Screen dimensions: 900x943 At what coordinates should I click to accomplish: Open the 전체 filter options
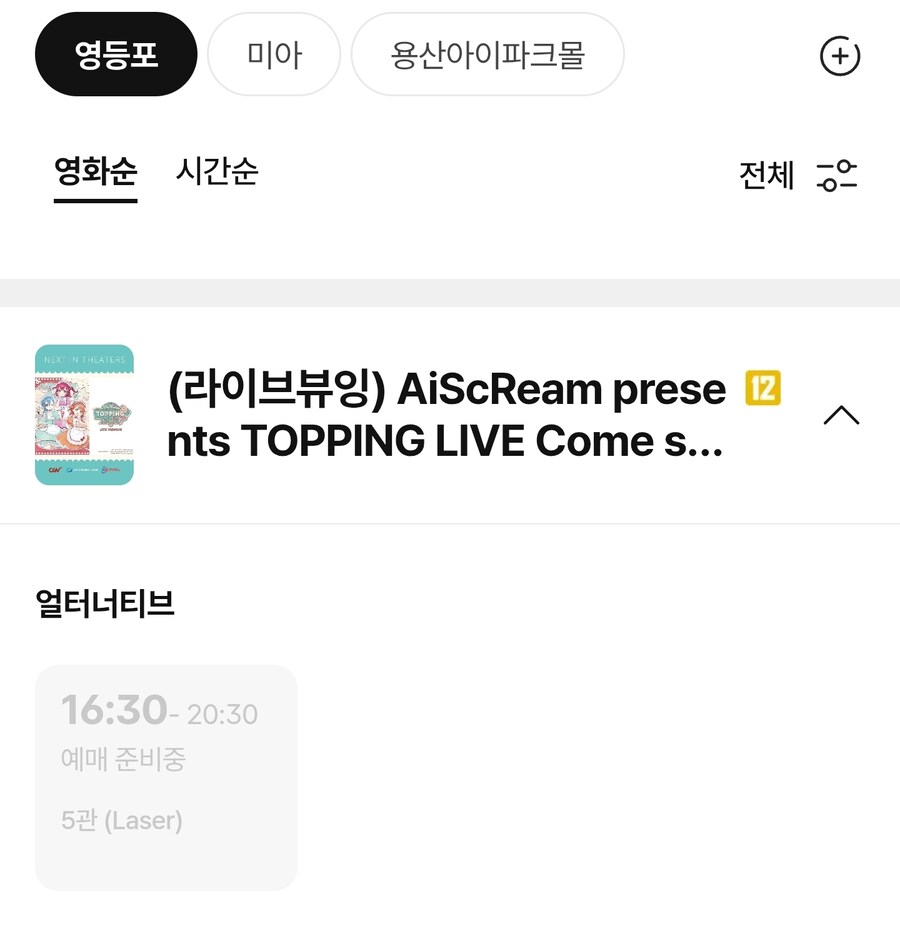pos(797,175)
